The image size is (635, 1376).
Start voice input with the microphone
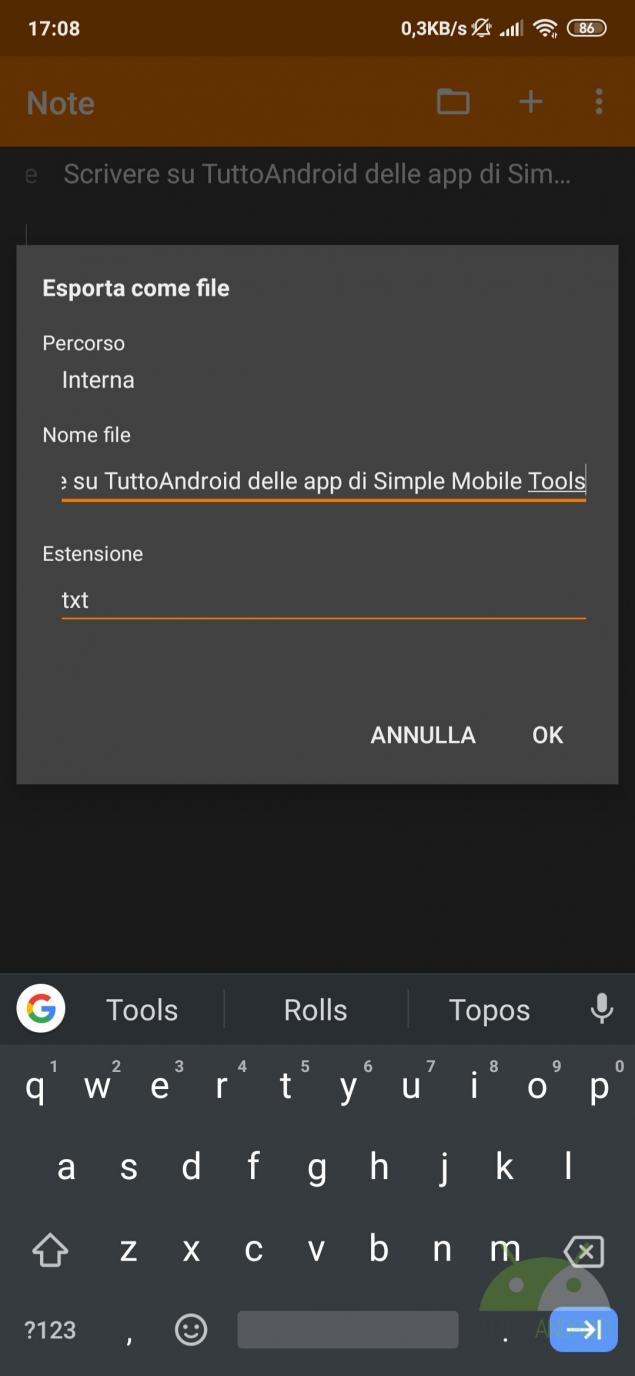tap(601, 1009)
